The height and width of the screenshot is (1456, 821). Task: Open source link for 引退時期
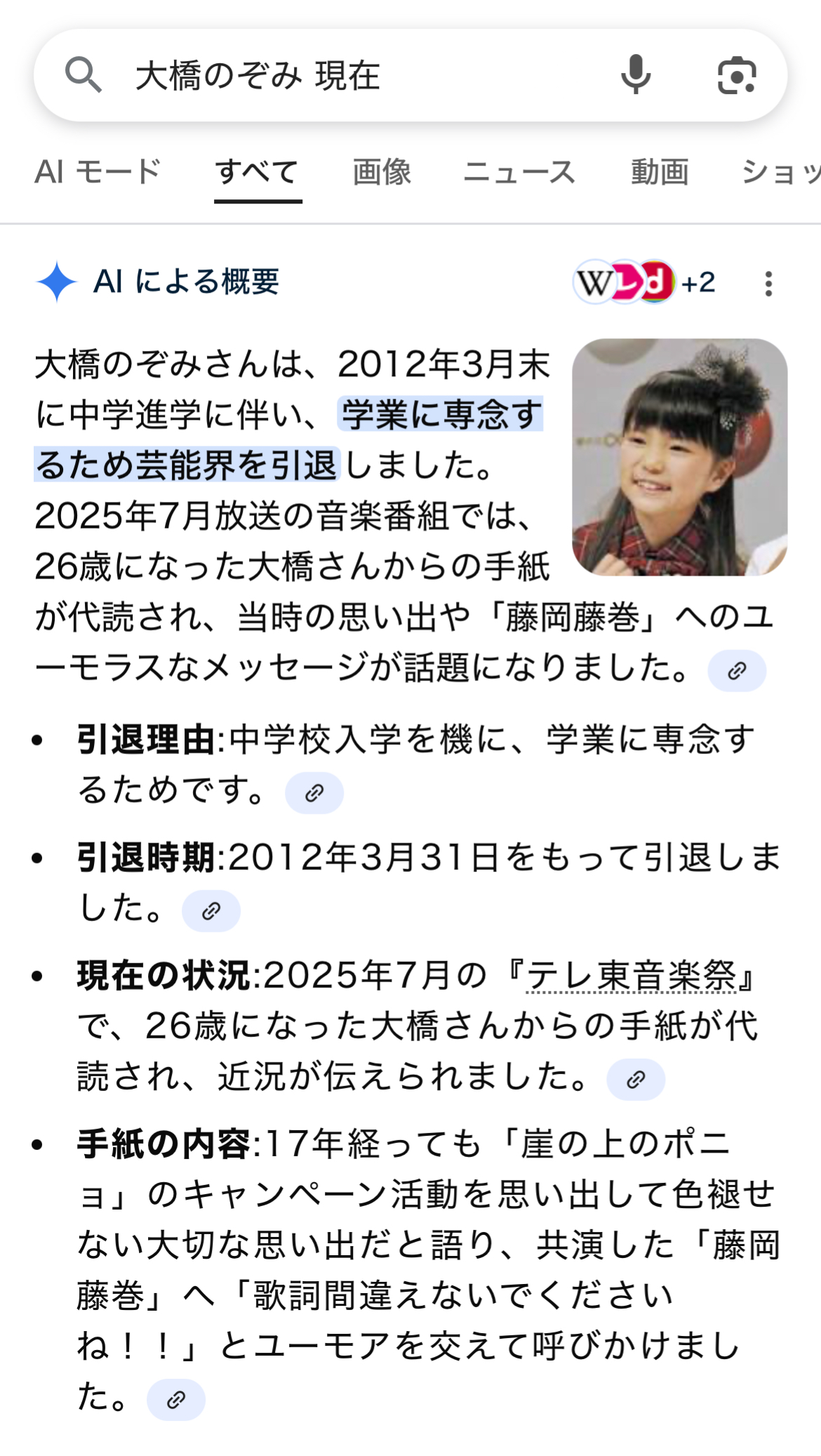click(x=211, y=911)
